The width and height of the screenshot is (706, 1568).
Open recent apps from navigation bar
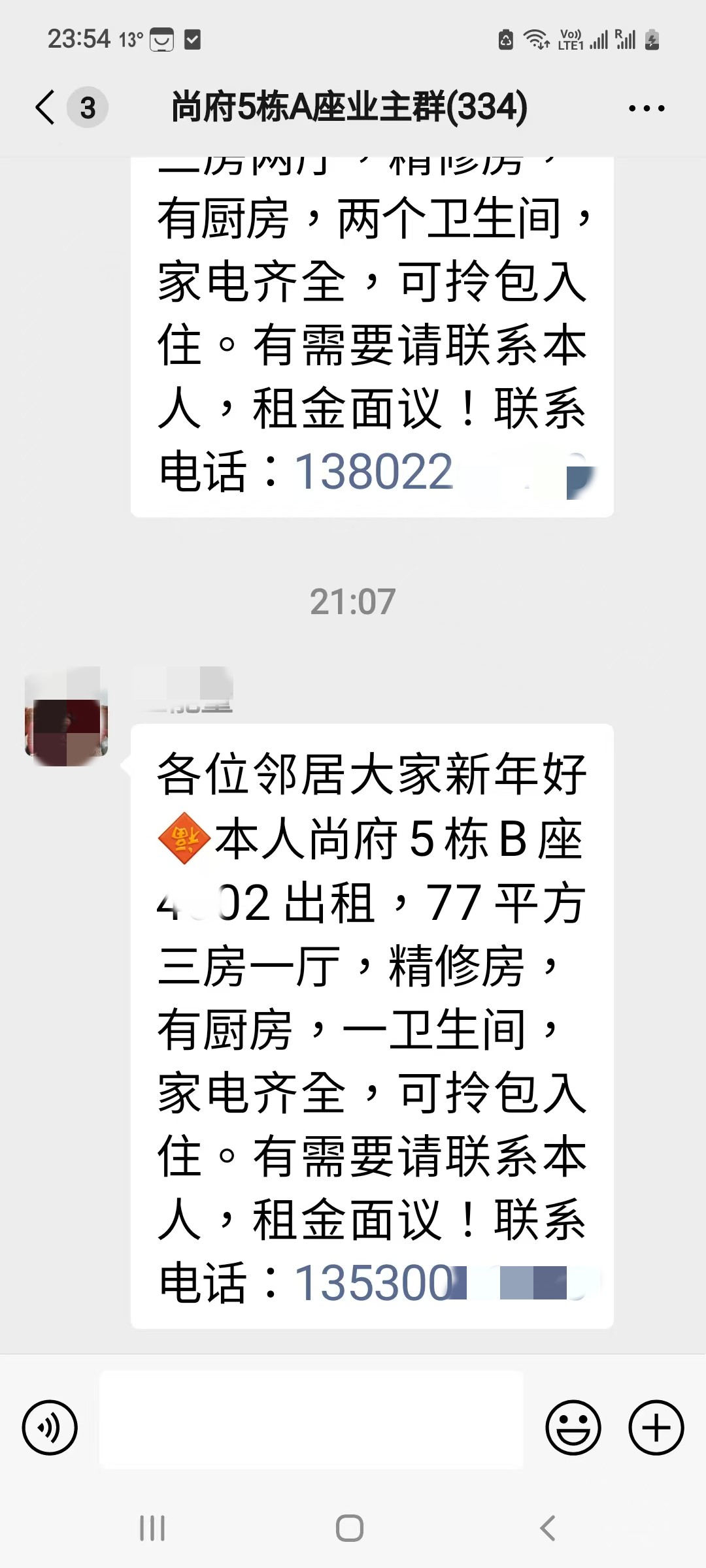(x=152, y=1528)
